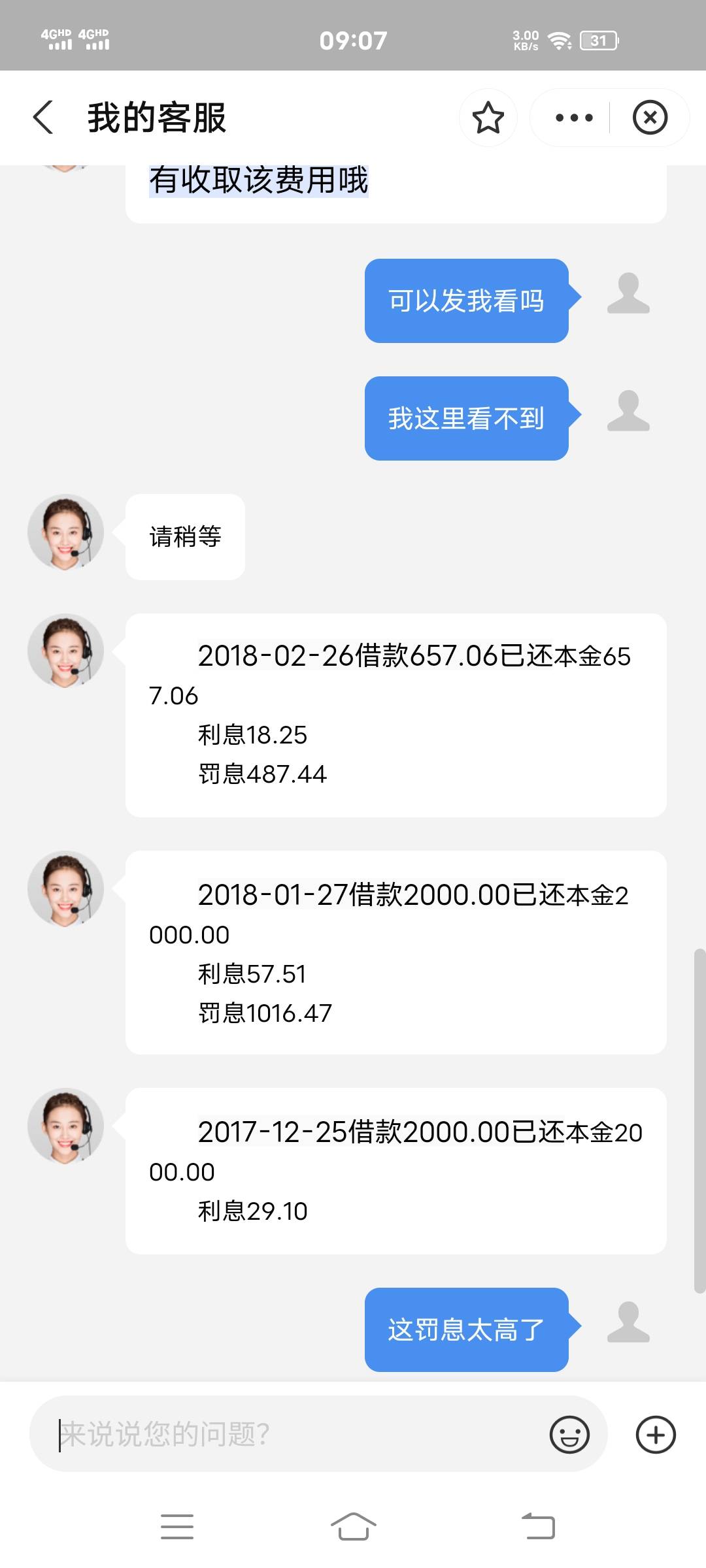Viewport: 706px width, 1568px height.
Task: Close the customer service mini program
Action: (x=650, y=118)
